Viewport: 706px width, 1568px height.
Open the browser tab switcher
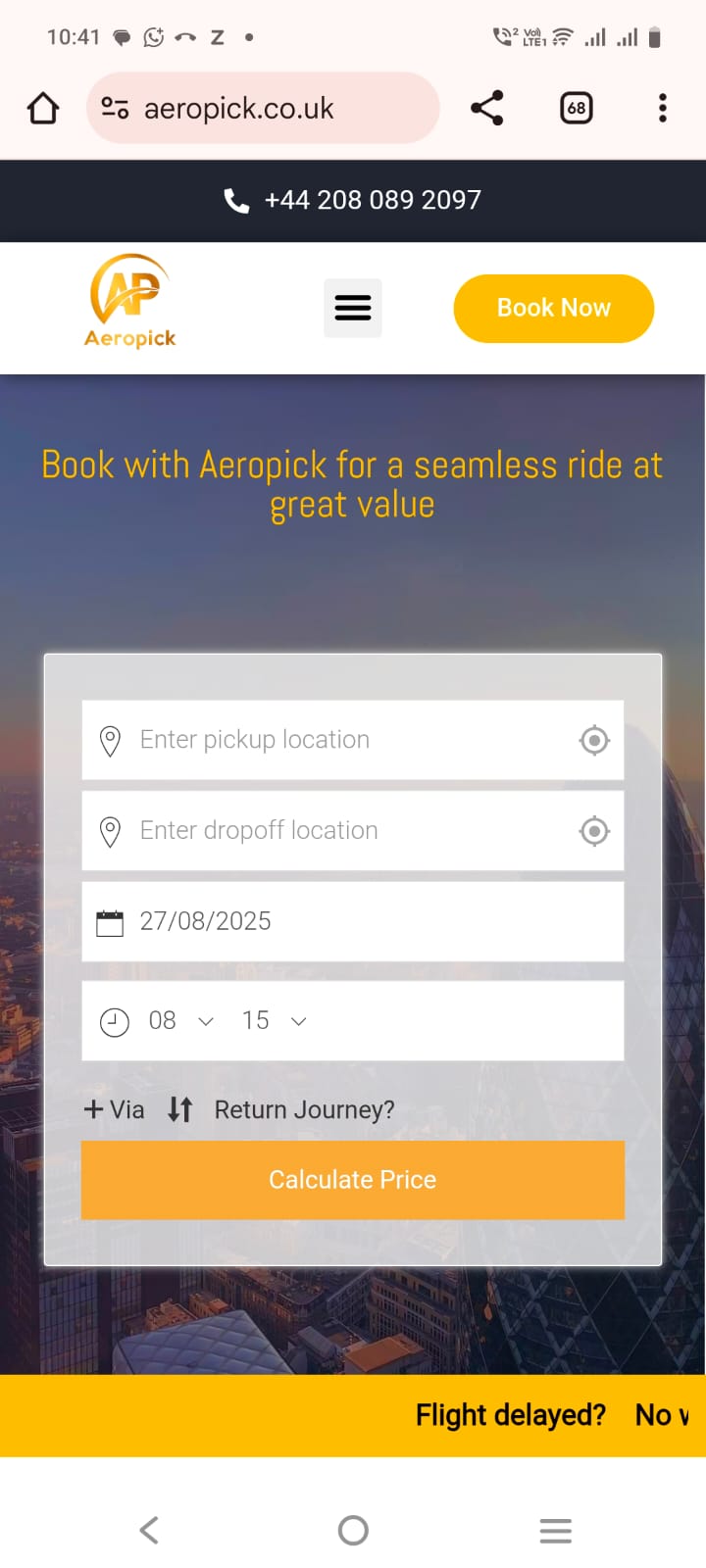(x=577, y=108)
